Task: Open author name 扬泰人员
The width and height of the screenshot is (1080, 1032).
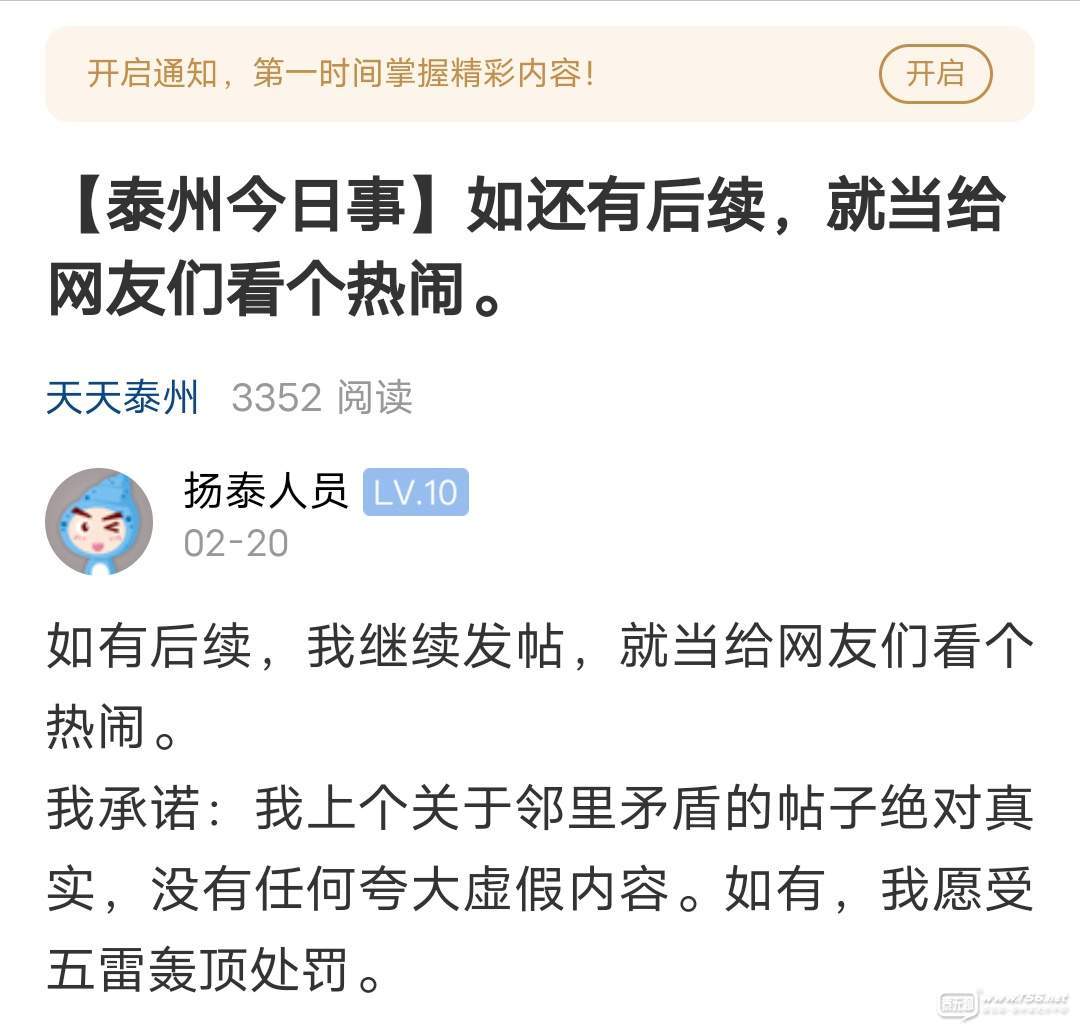Action: coord(265,492)
